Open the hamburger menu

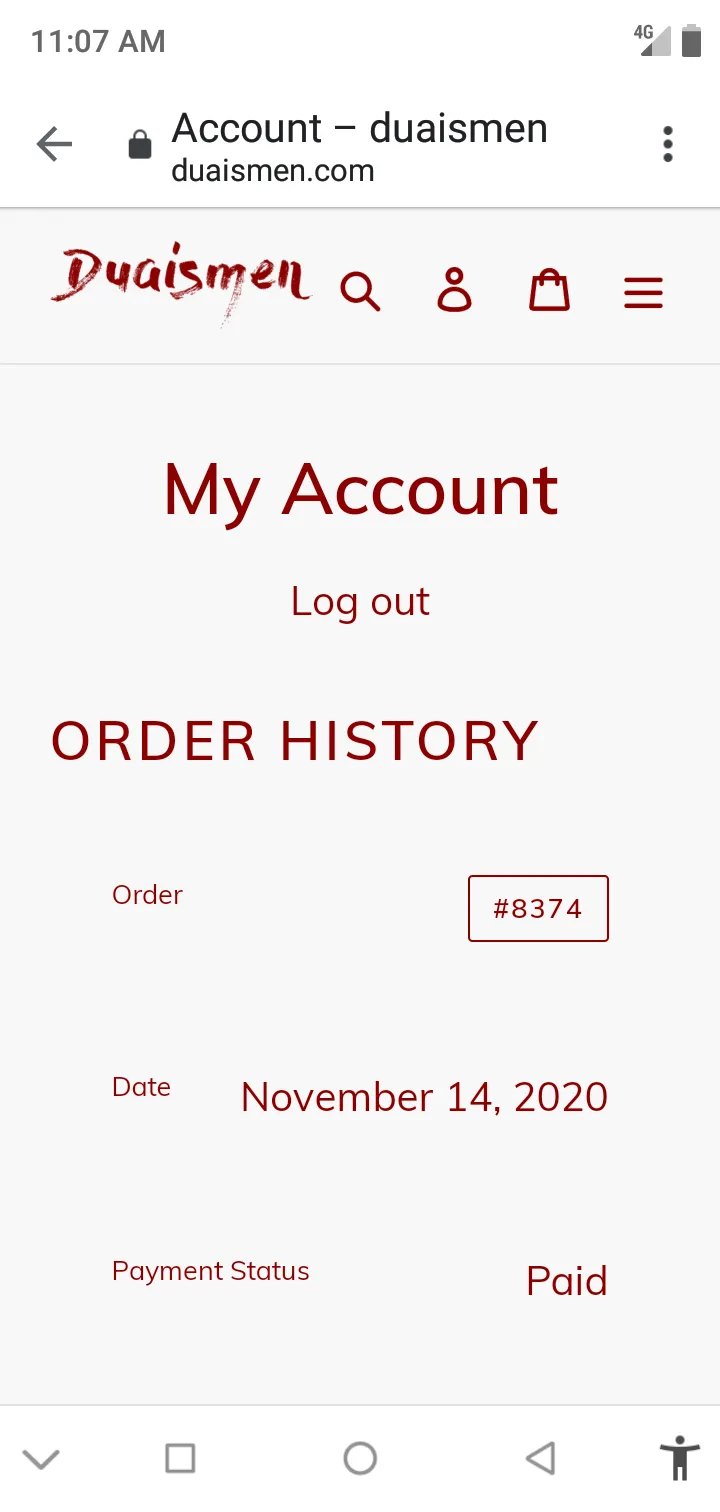[644, 293]
